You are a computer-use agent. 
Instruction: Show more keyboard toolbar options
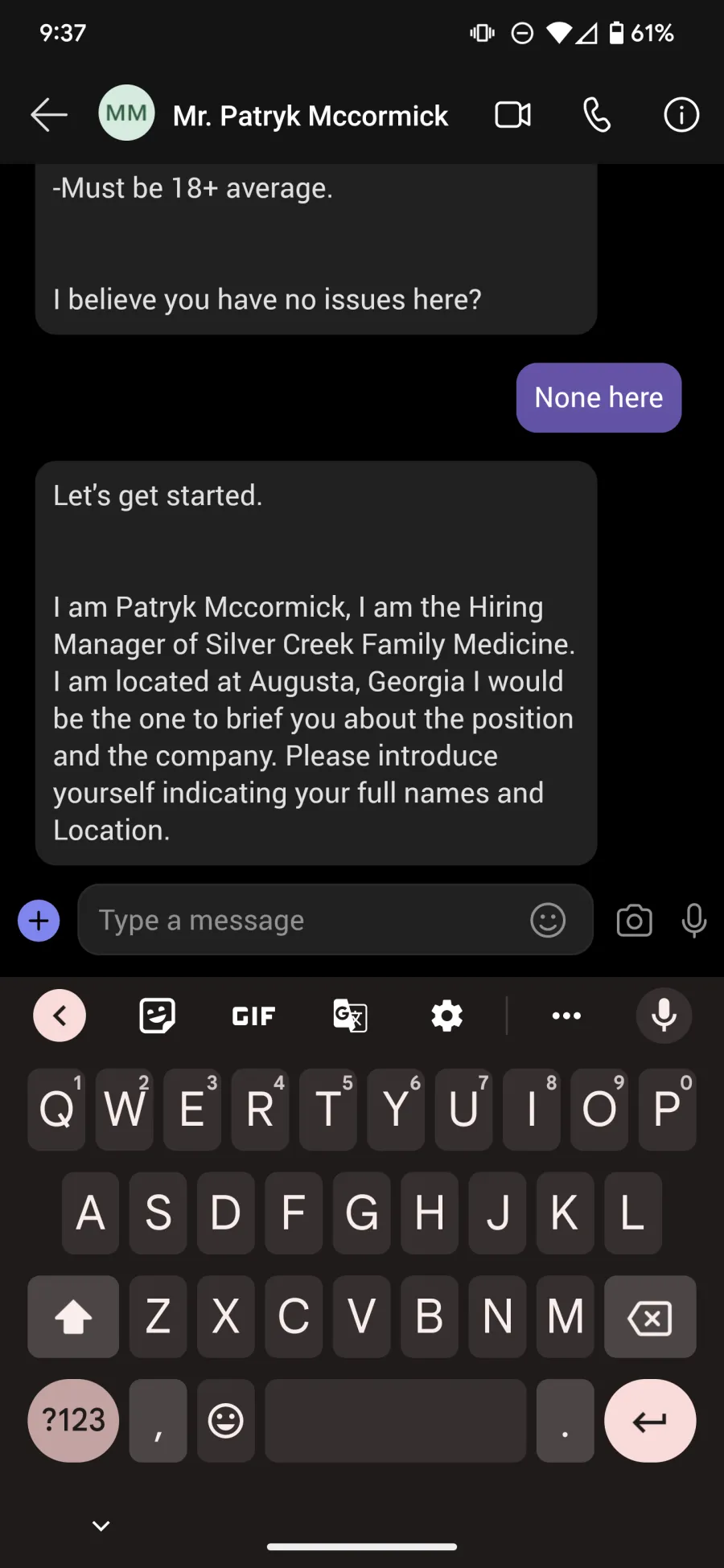pos(566,1016)
